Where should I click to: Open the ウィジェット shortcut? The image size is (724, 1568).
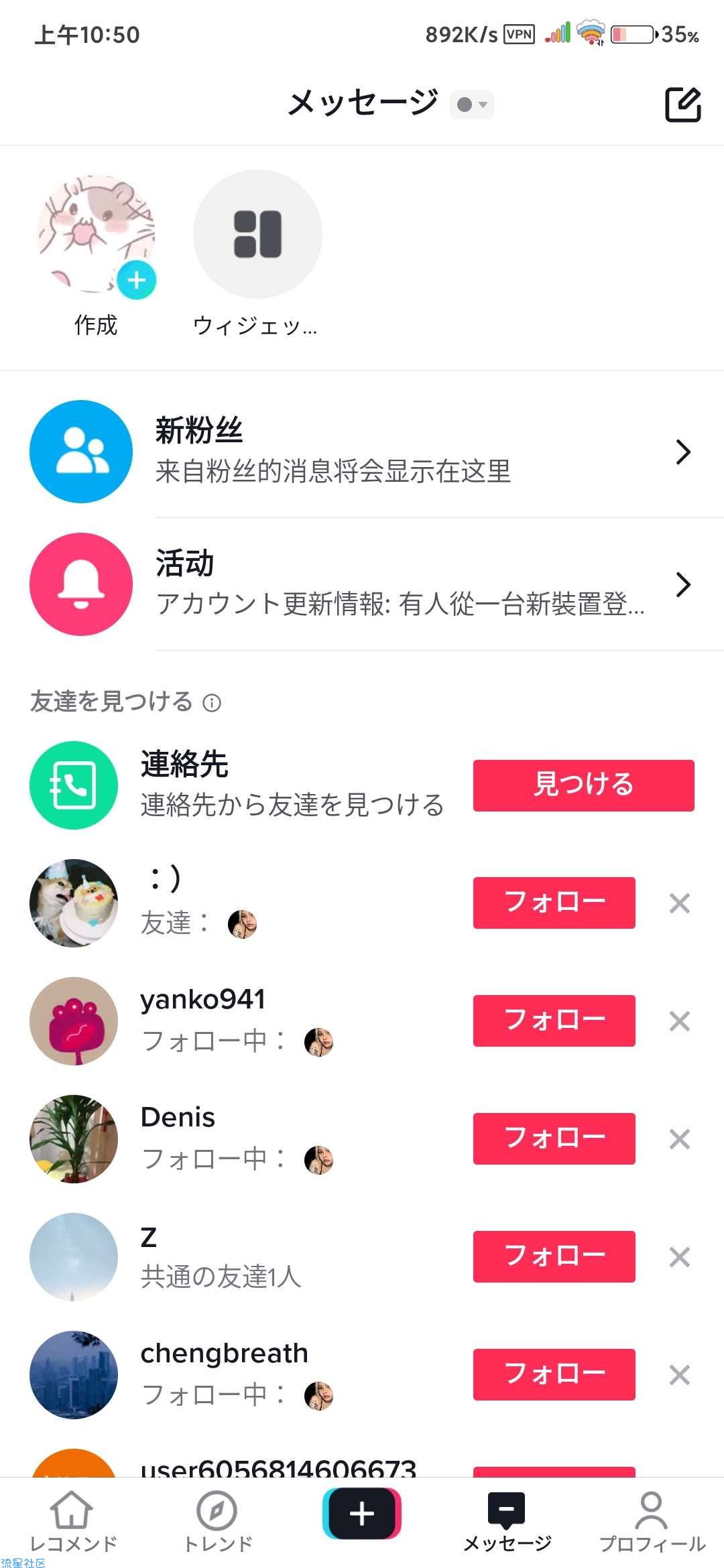point(257,235)
